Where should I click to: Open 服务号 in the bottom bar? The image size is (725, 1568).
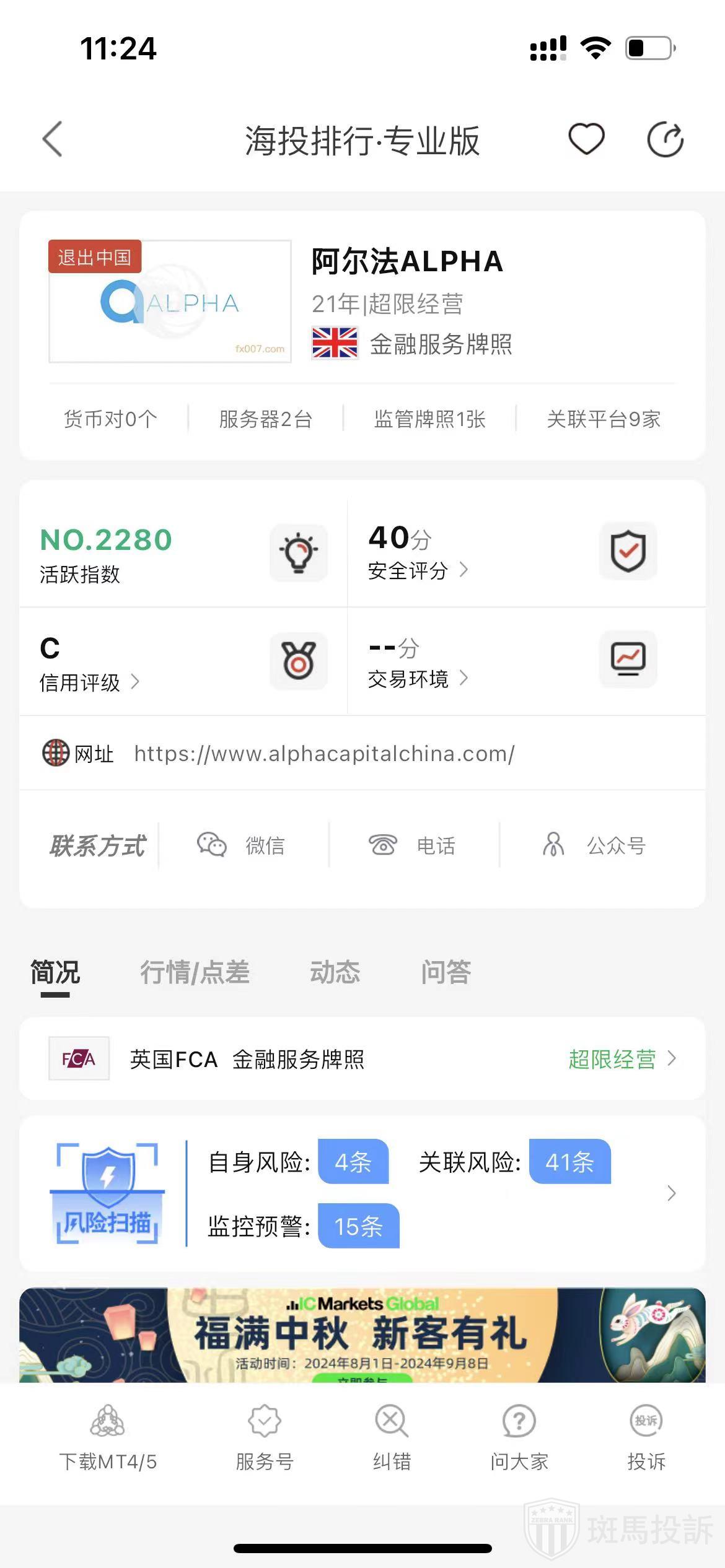point(265,1438)
